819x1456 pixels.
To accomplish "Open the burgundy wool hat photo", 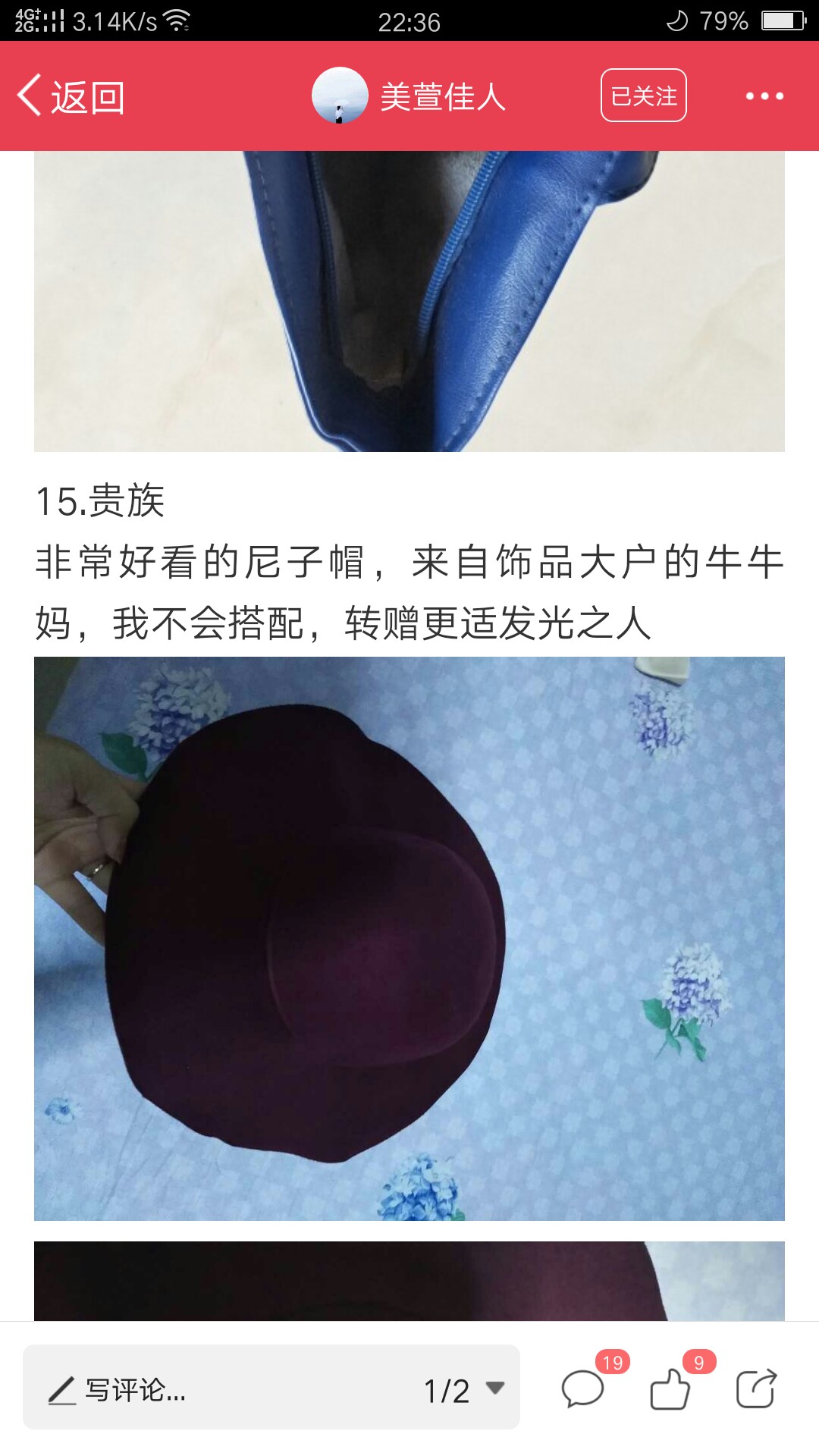I will click(x=409, y=939).
